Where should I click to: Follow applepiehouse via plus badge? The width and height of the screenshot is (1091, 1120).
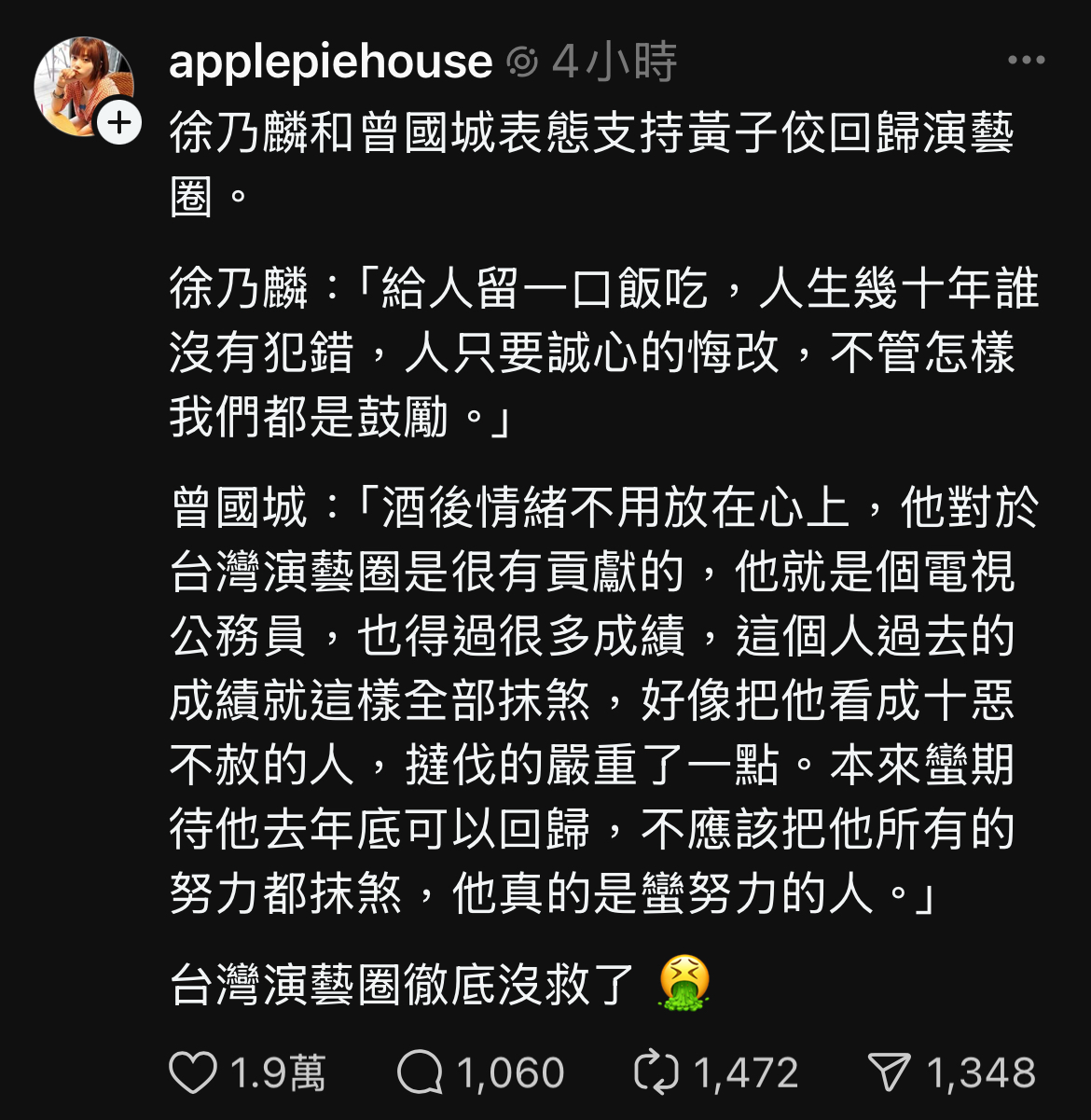(x=119, y=122)
